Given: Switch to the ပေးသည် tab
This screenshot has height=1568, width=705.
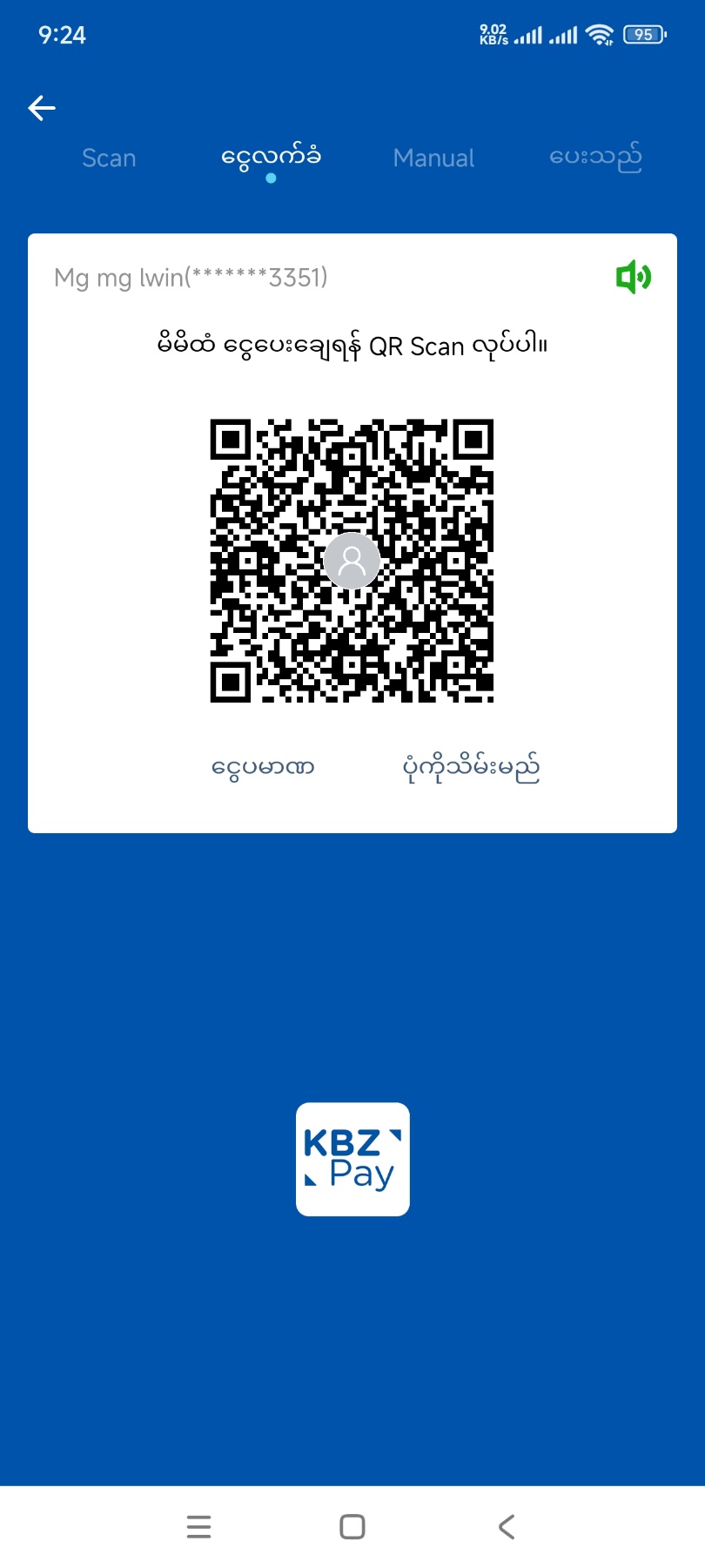Looking at the screenshot, I should [595, 158].
